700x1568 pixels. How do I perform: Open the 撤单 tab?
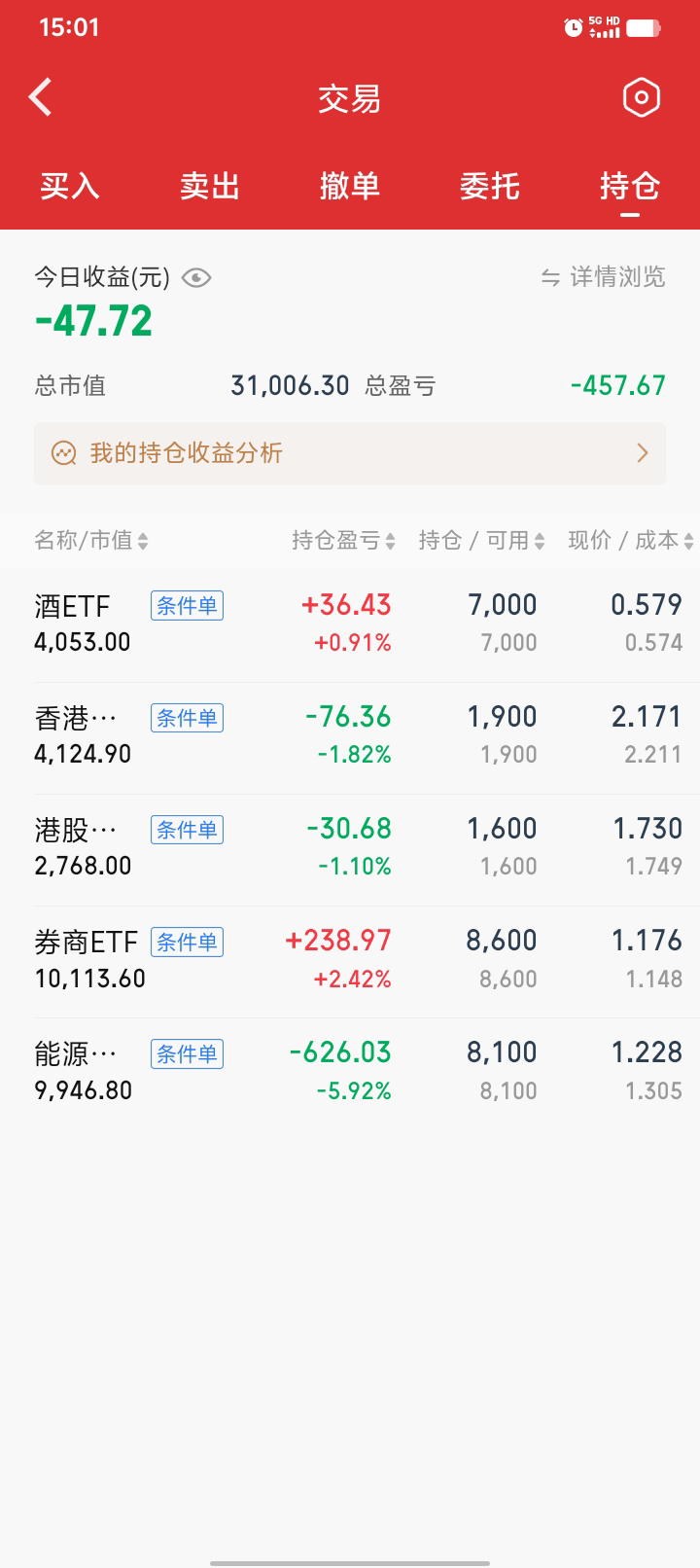[350, 186]
